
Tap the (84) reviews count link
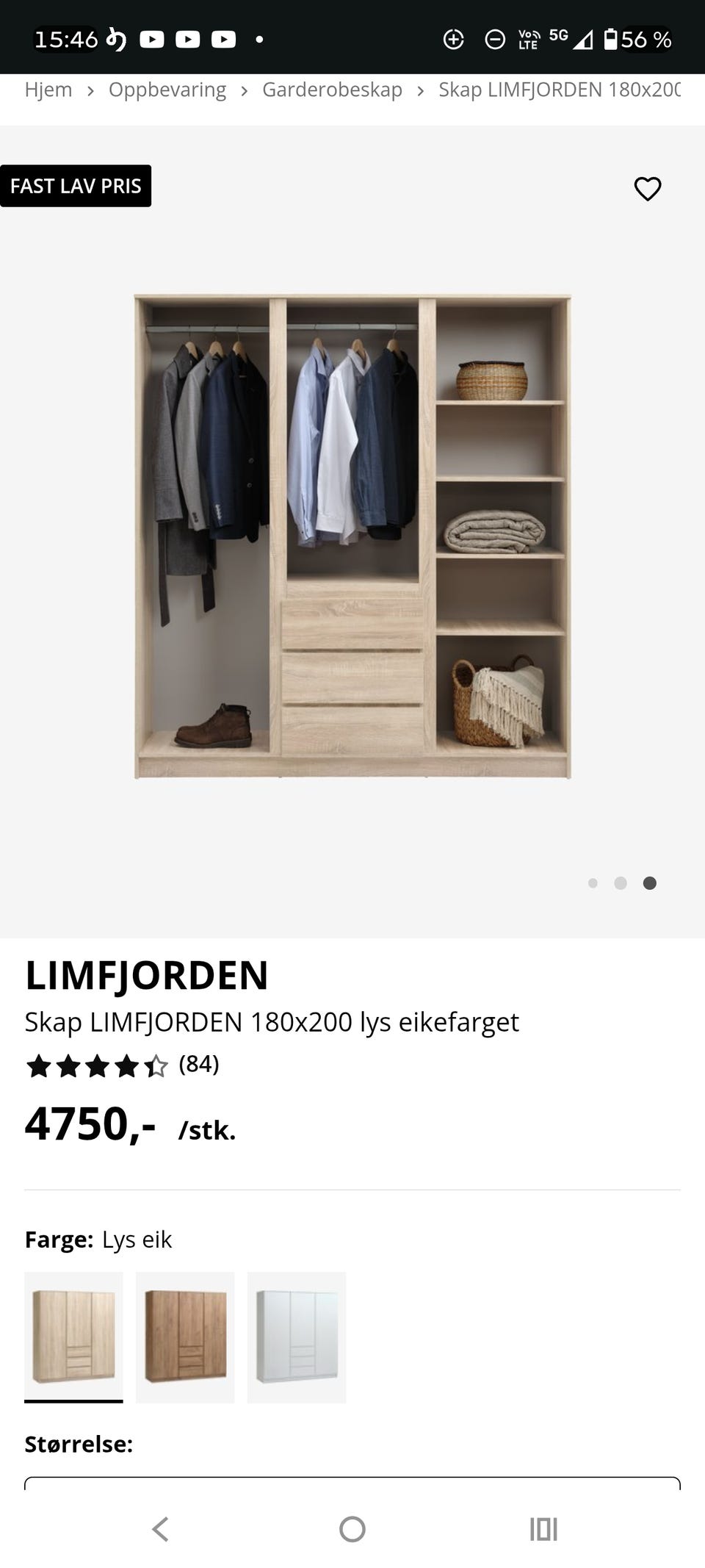tap(200, 1063)
